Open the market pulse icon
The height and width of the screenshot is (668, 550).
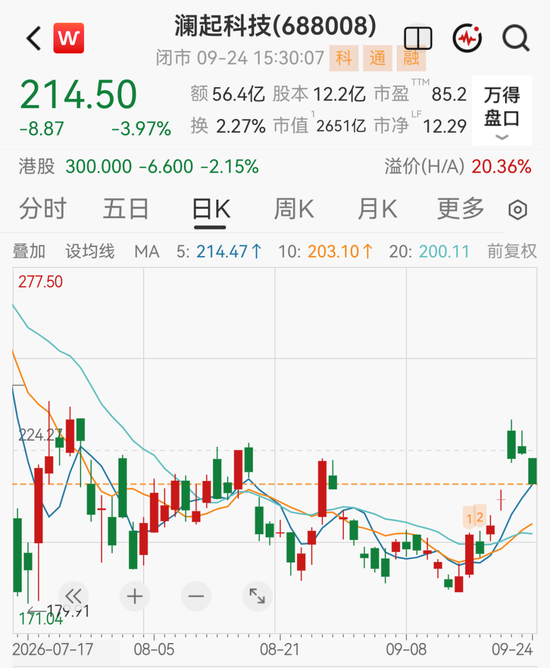pyautogui.click(x=467, y=39)
